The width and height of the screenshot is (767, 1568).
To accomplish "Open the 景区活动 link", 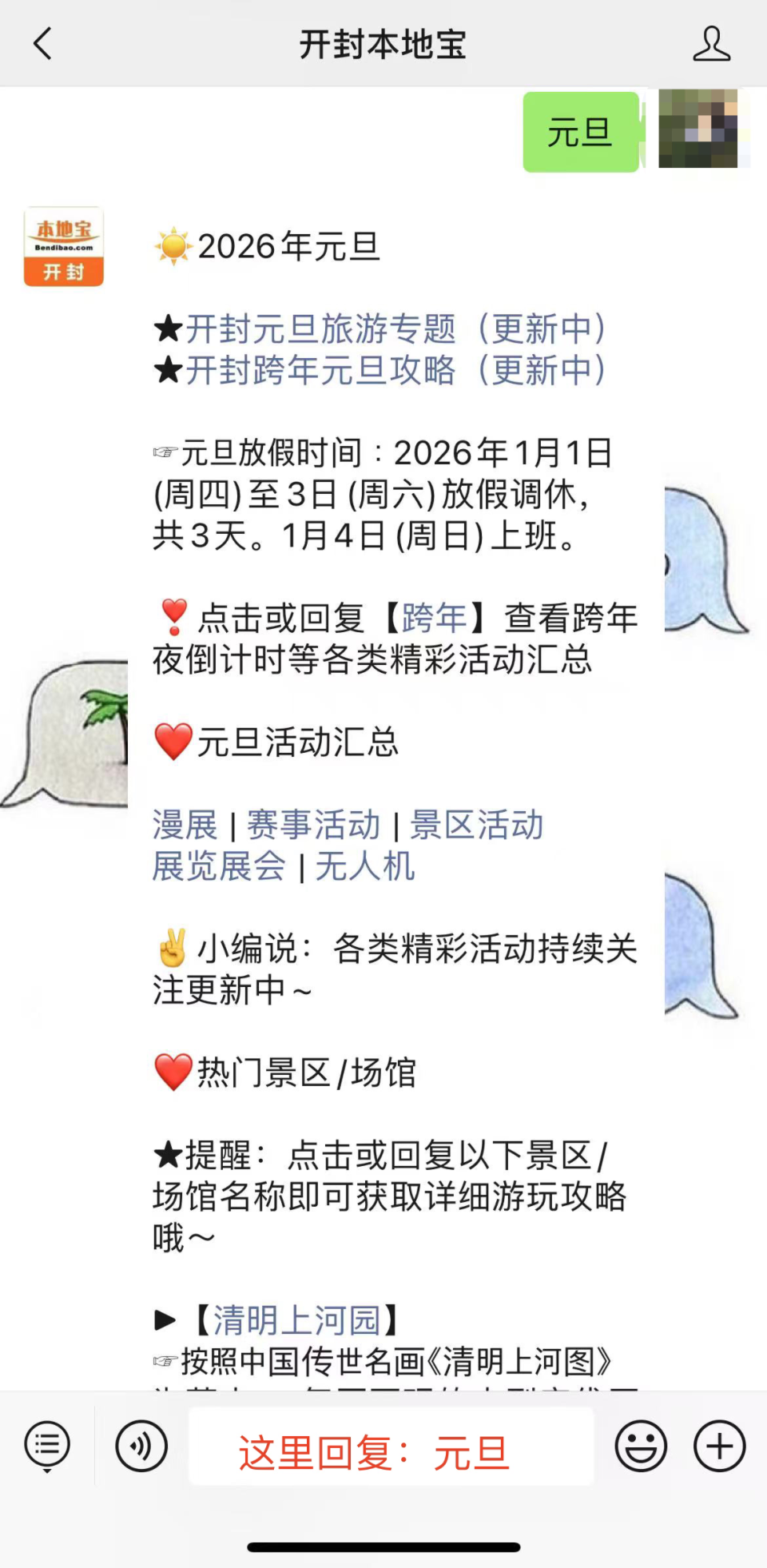I will tap(477, 825).
